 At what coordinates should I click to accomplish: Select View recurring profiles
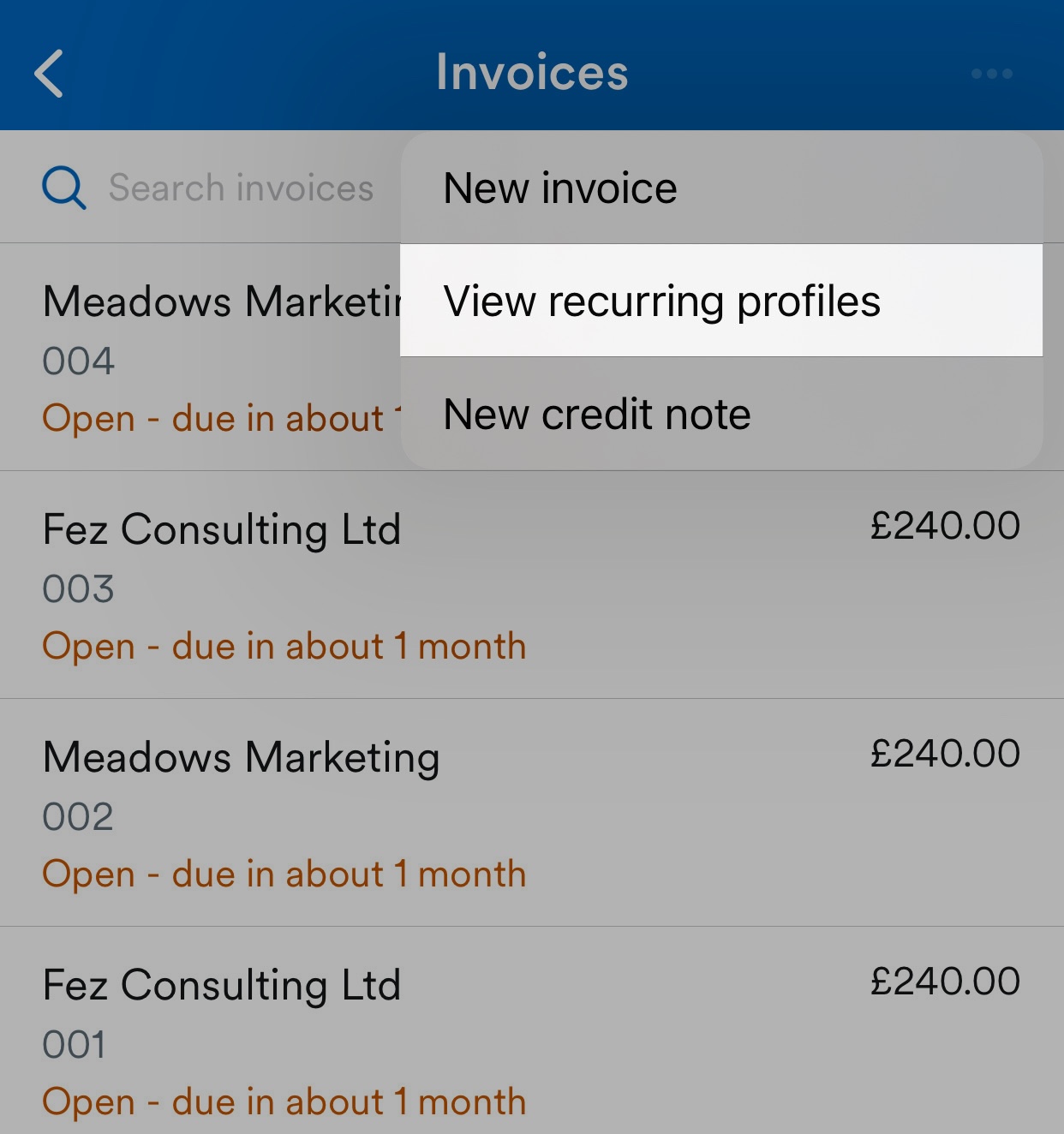661,301
